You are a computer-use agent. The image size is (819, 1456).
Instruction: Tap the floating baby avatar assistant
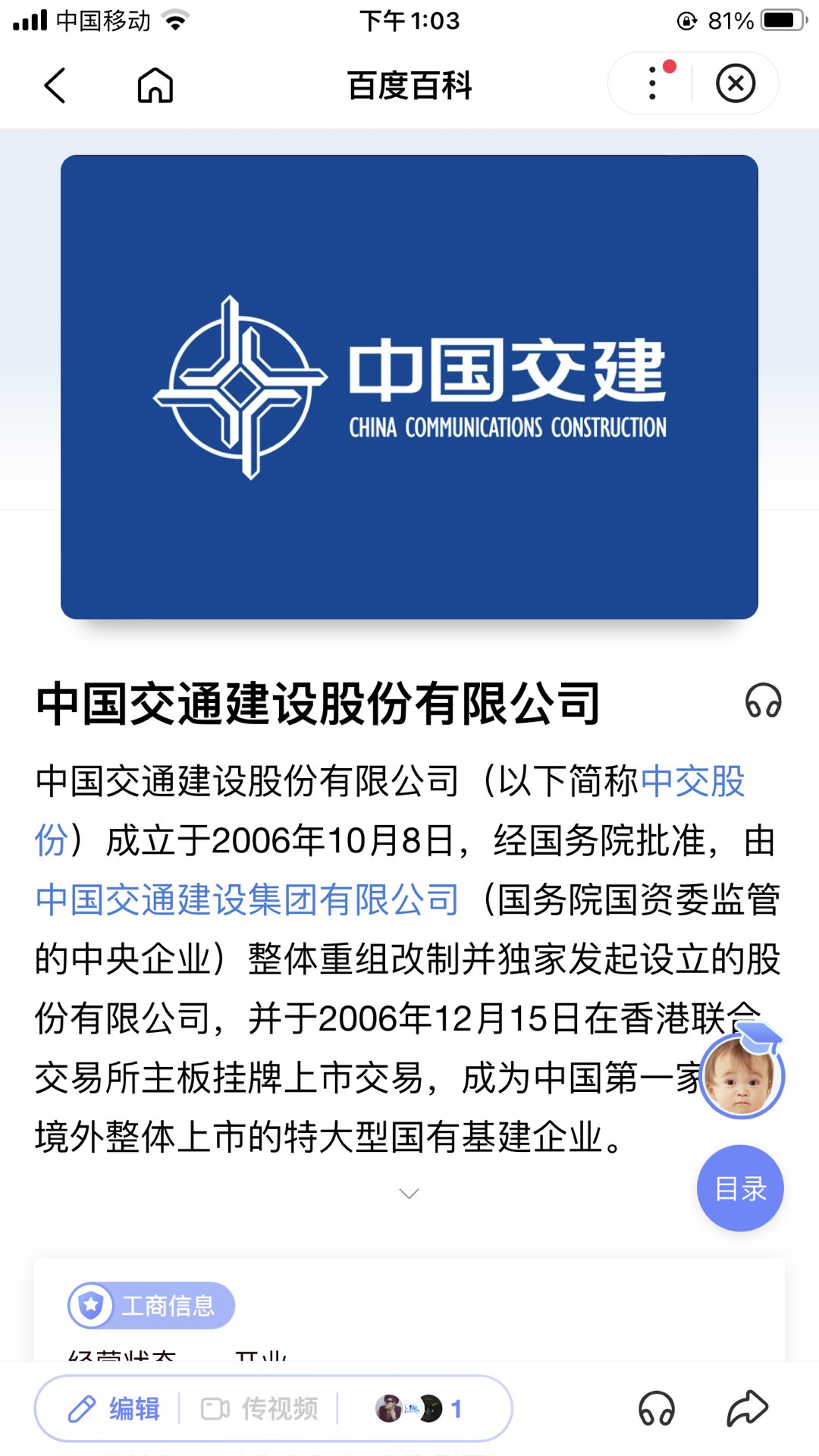coord(741,1075)
